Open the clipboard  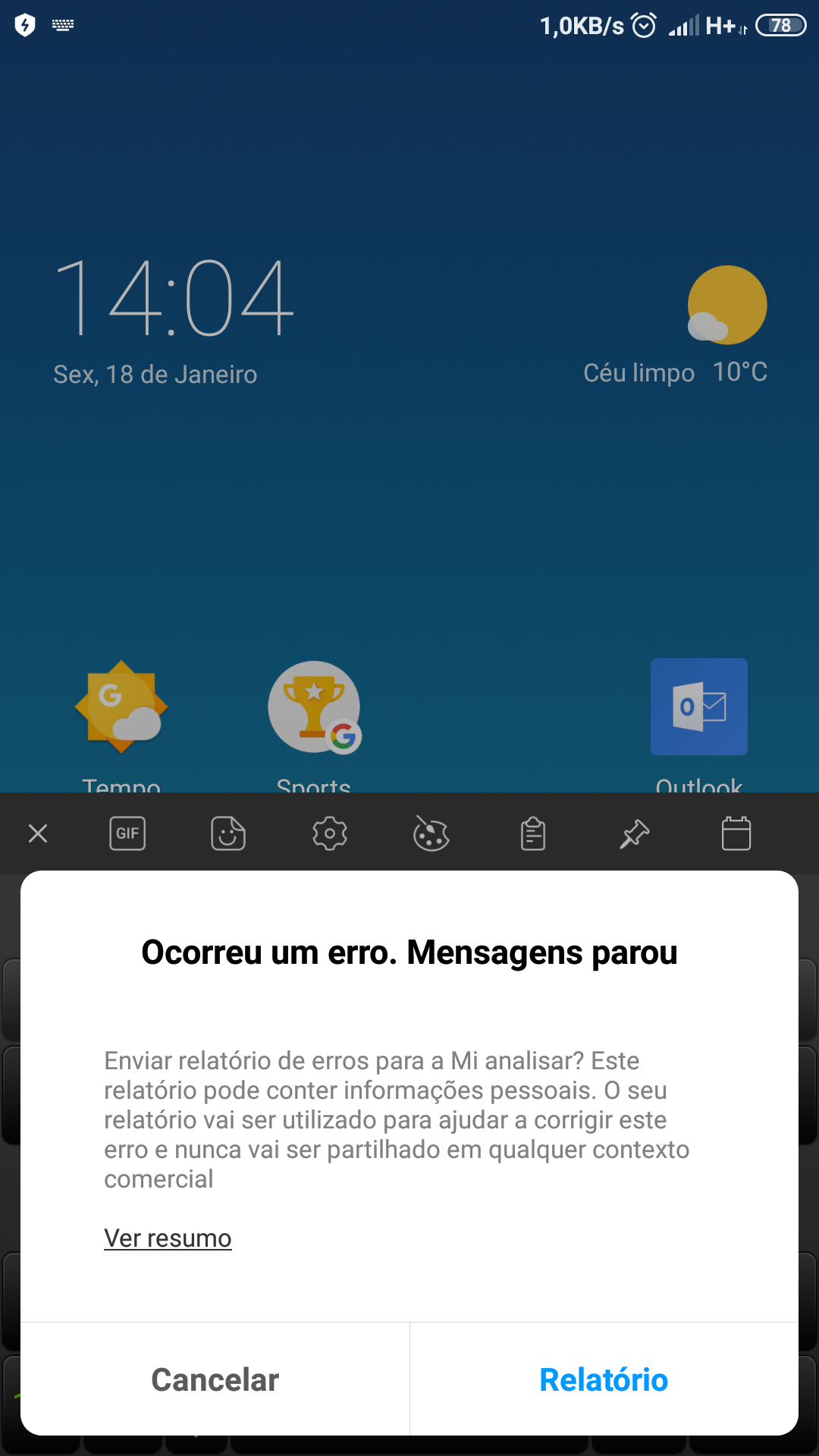click(x=533, y=834)
